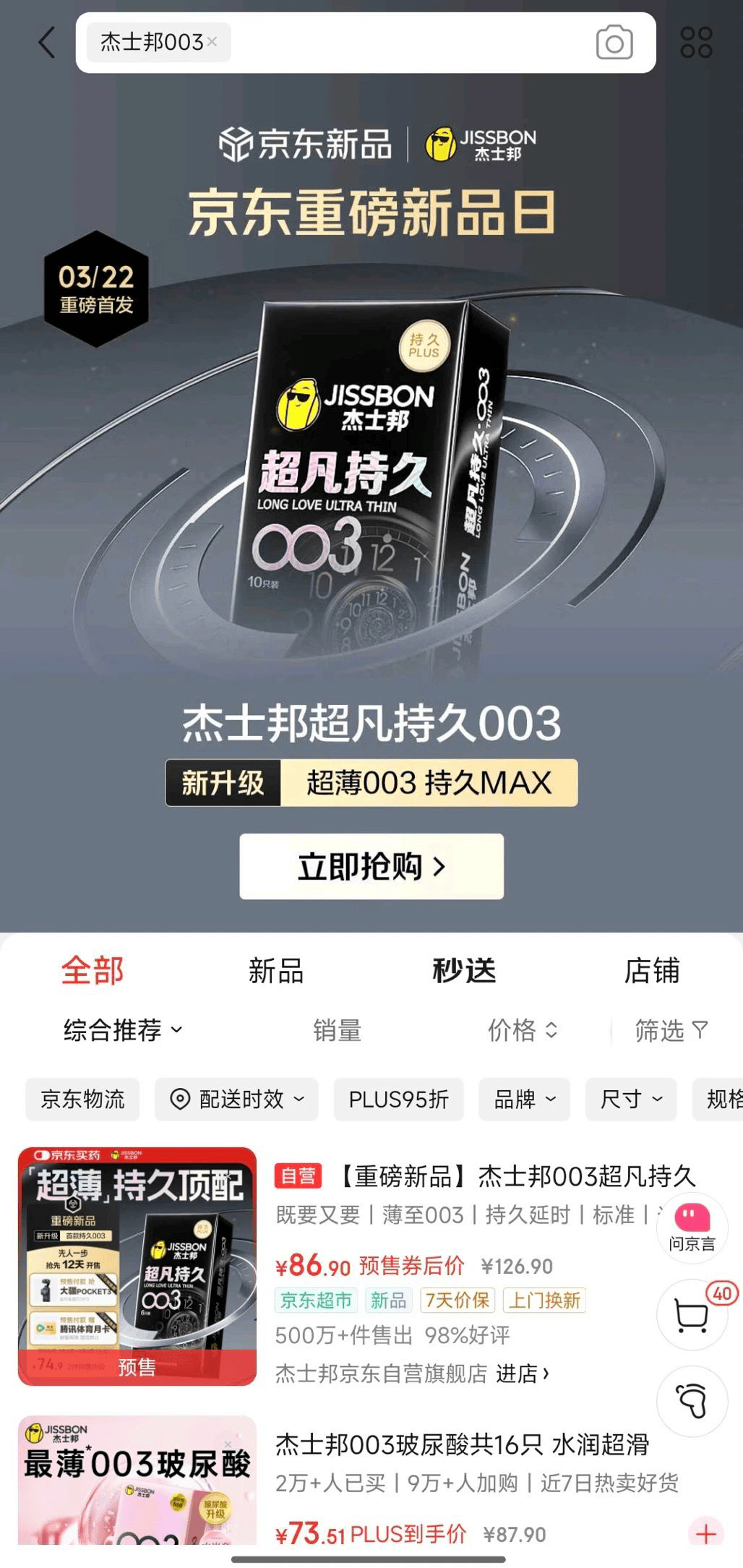Image resolution: width=743 pixels, height=1568 pixels.
Task: Tap the 立即抢购 button
Action: [x=371, y=866]
